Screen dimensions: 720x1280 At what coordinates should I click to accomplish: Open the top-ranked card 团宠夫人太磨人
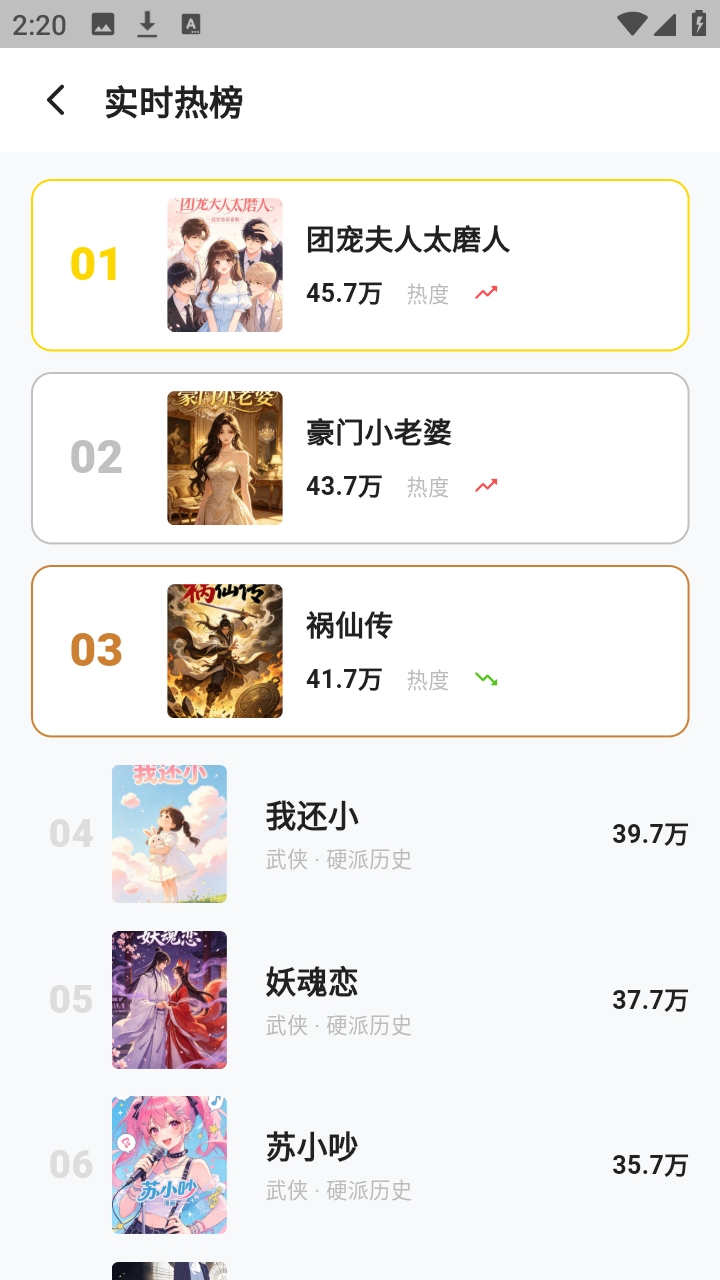pyautogui.click(x=360, y=265)
